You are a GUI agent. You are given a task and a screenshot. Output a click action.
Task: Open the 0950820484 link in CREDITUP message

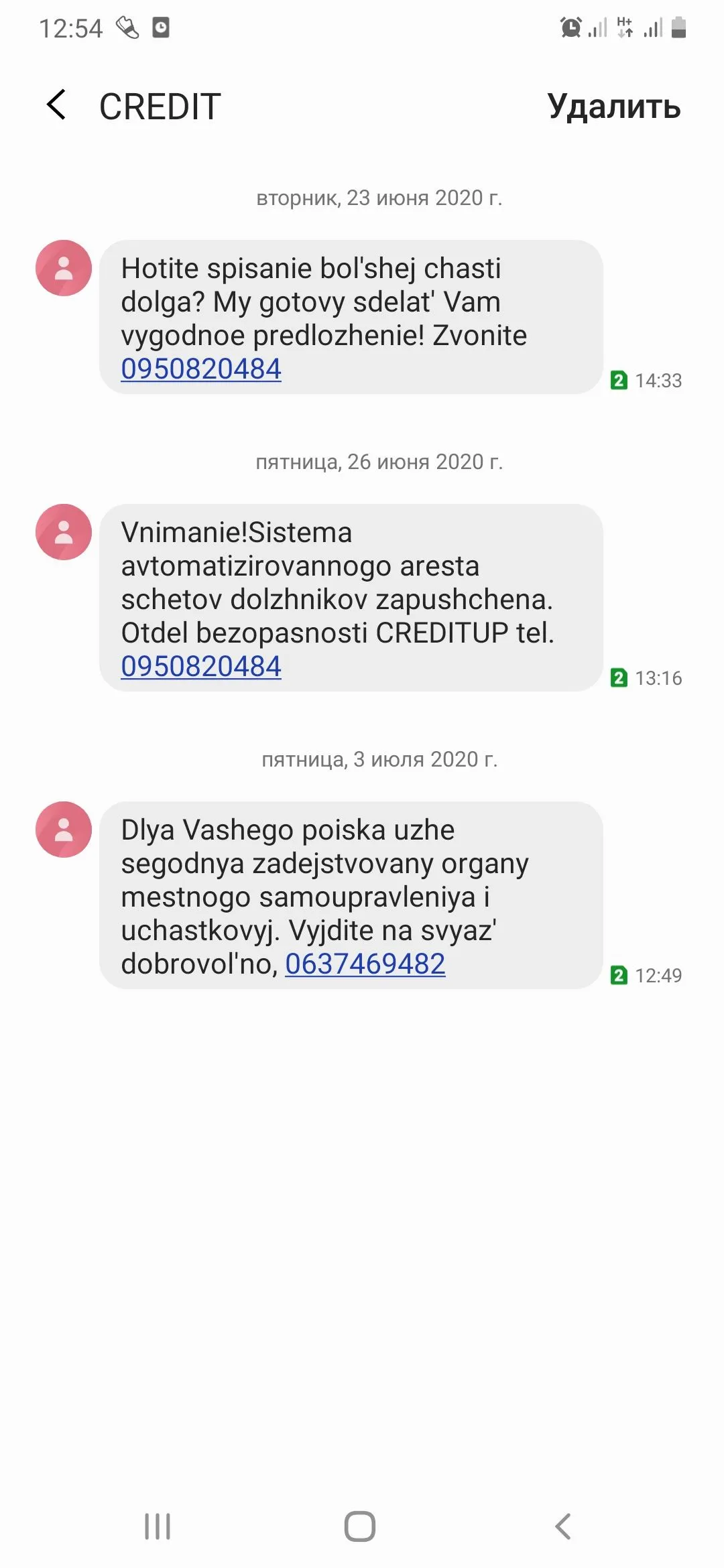click(201, 666)
